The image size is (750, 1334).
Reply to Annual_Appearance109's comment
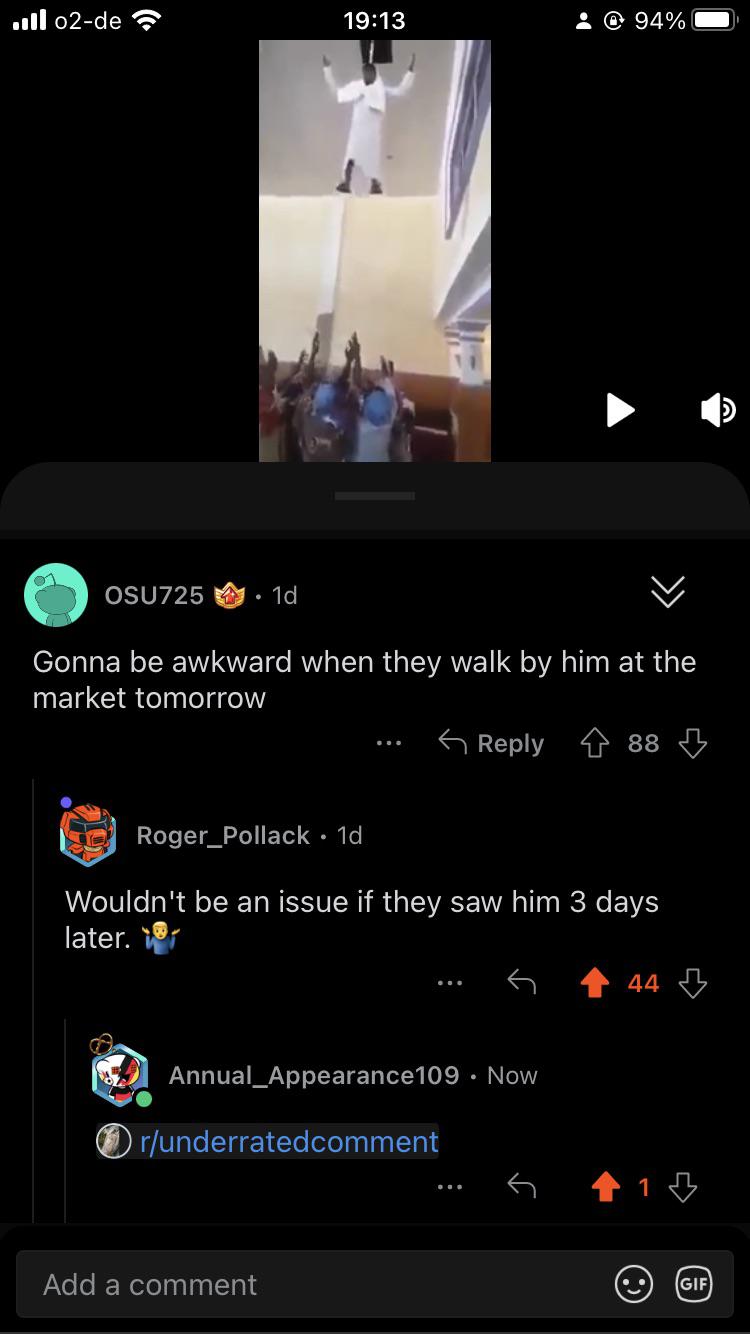coord(521,1187)
